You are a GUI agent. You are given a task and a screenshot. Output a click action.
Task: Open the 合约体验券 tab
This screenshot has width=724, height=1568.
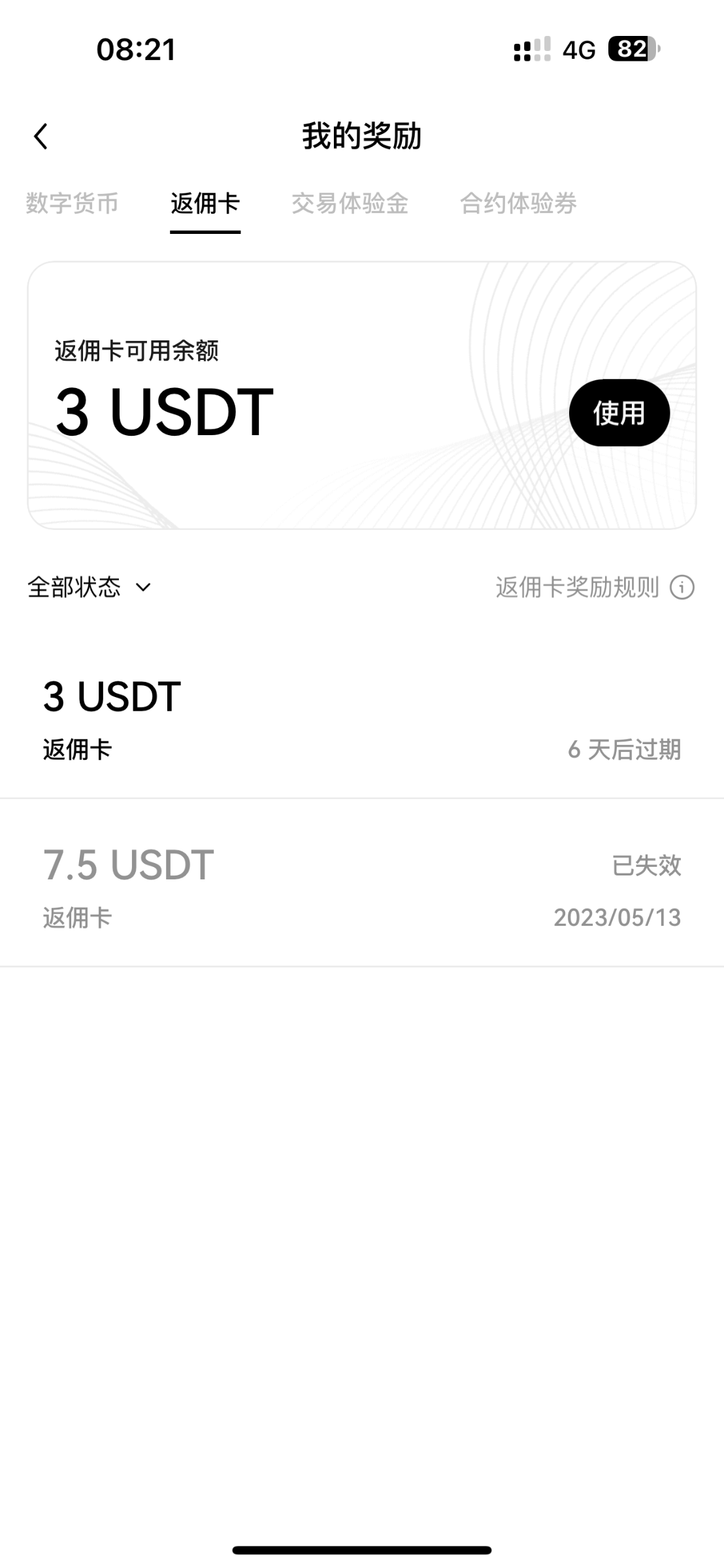tap(518, 203)
